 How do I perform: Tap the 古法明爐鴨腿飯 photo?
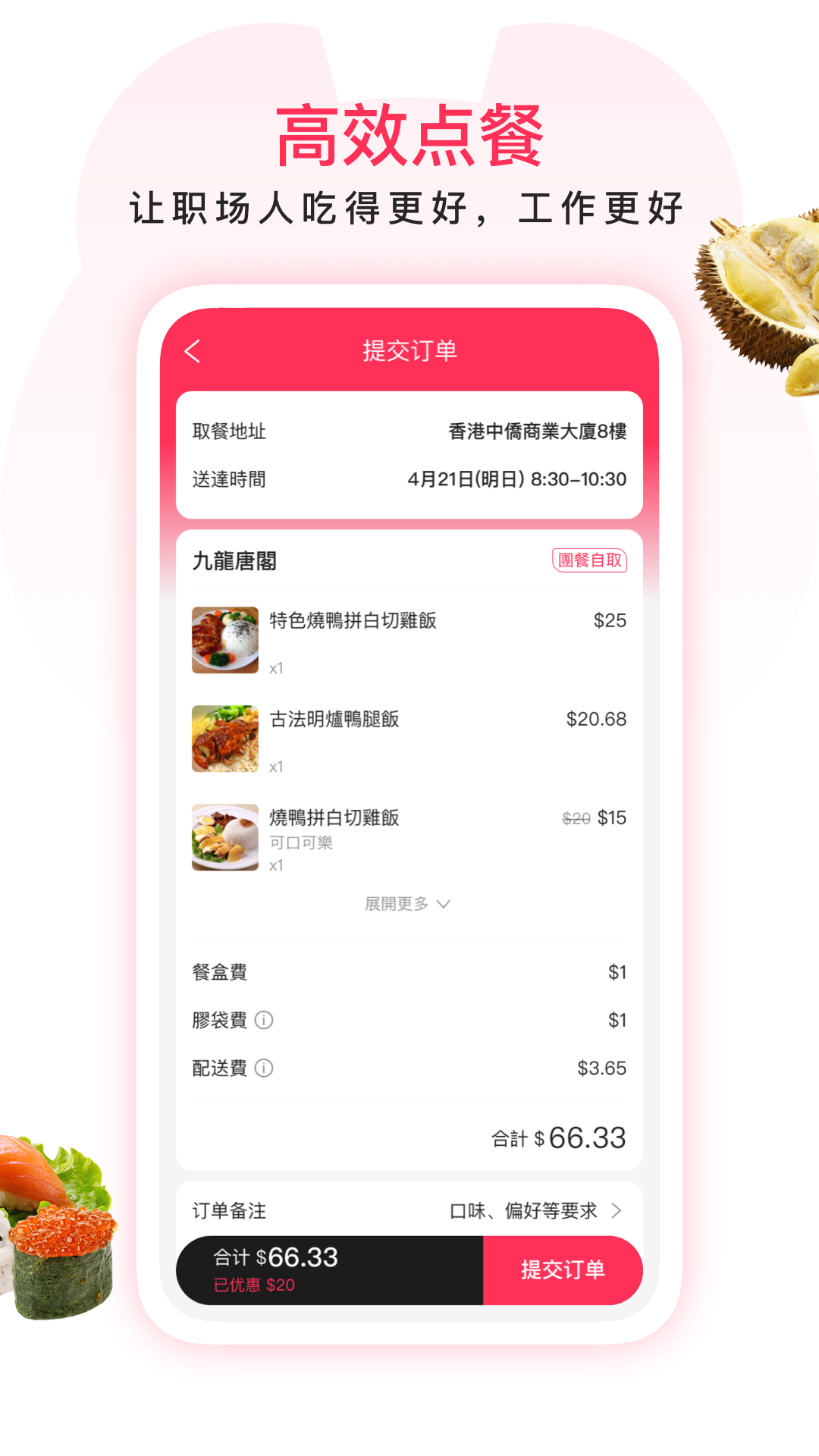click(224, 738)
